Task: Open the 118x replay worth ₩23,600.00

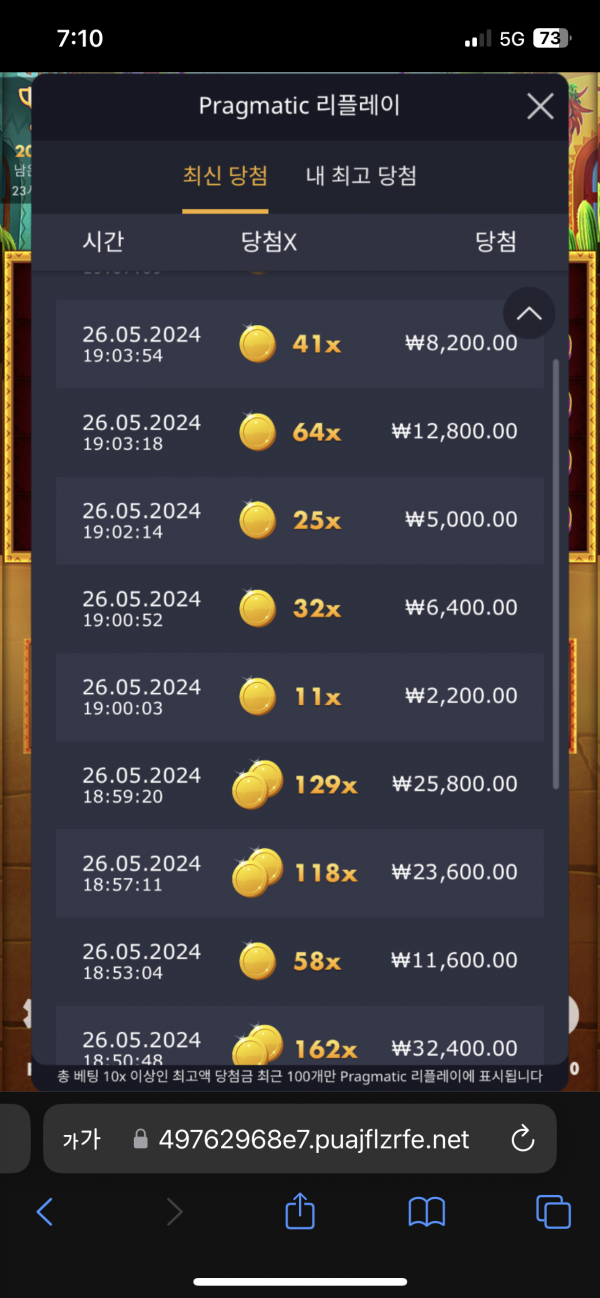Action: click(x=300, y=872)
